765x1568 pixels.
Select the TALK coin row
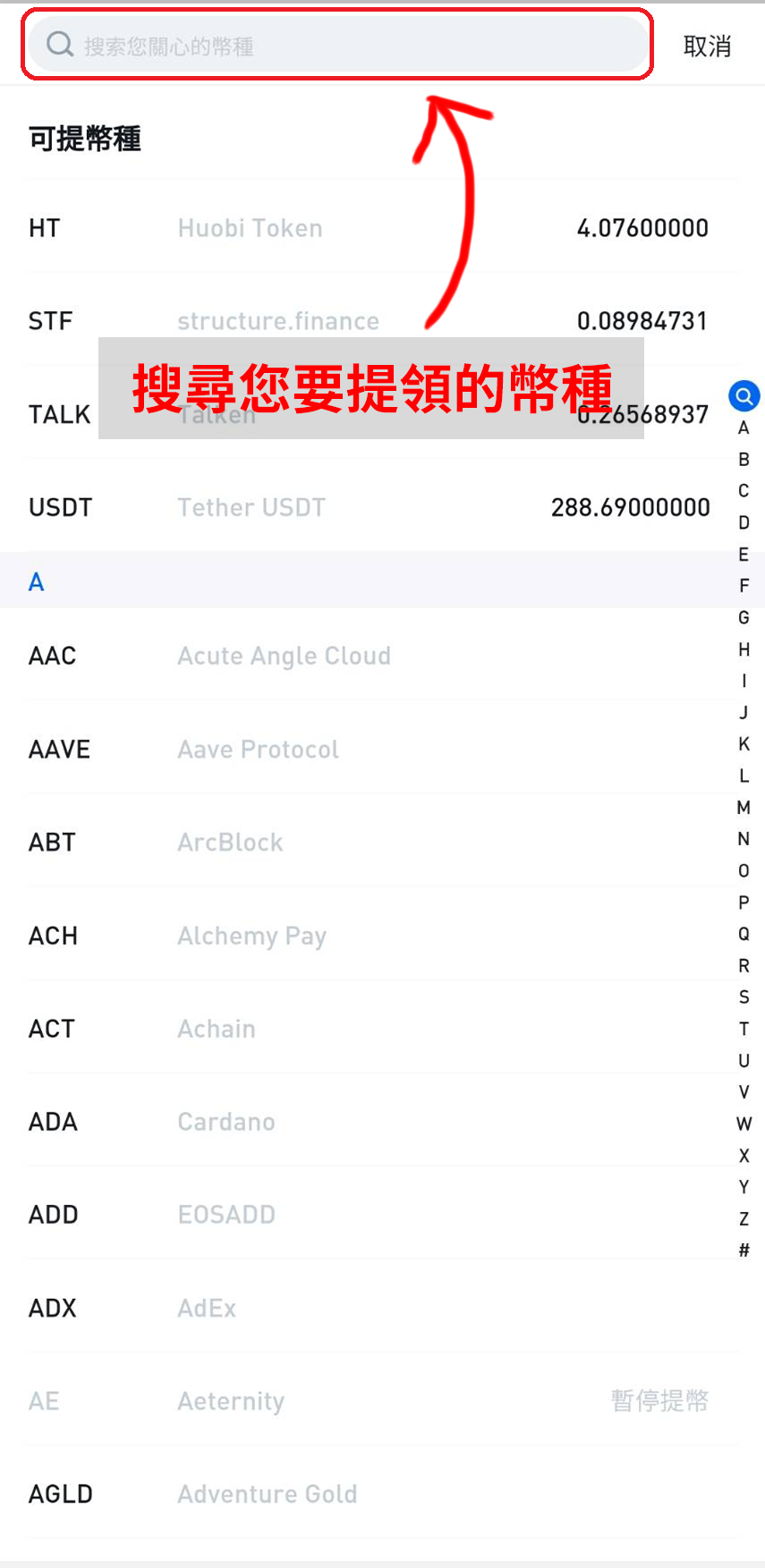point(369,414)
